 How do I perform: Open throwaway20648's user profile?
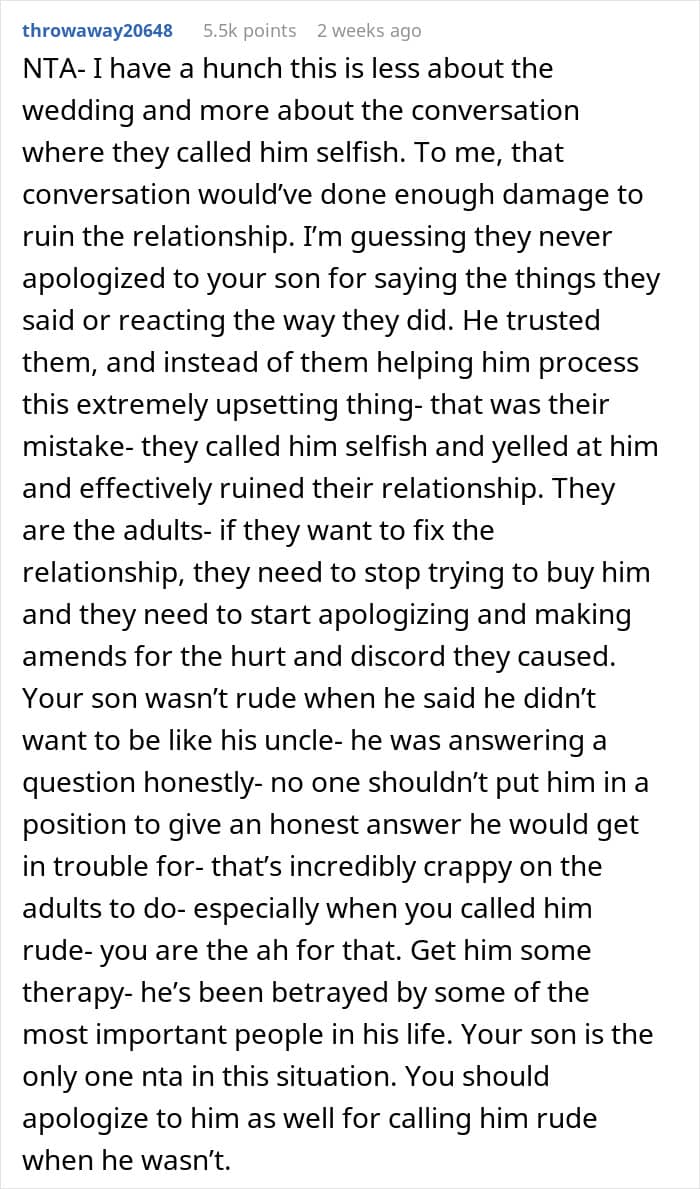[x=98, y=31]
